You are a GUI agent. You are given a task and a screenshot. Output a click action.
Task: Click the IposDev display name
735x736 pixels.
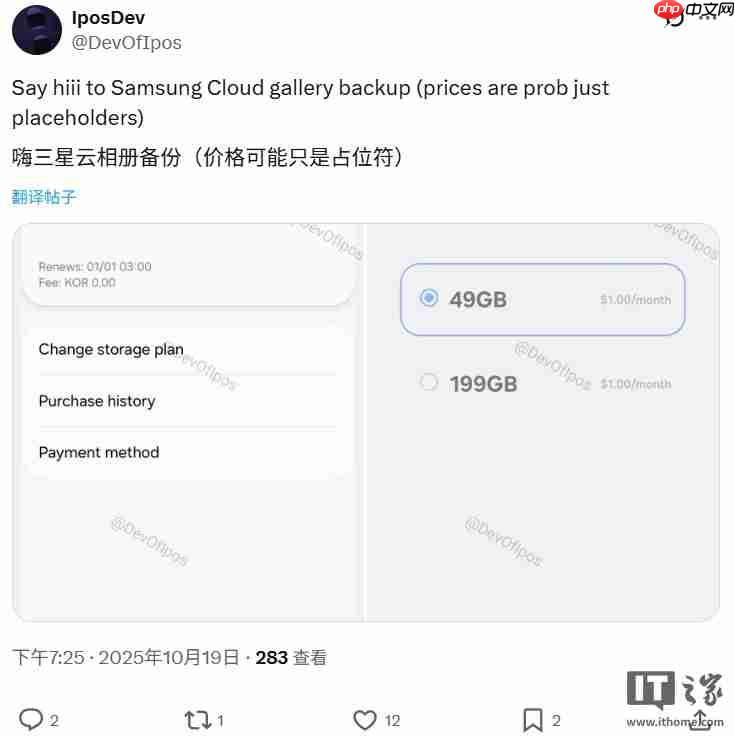pyautogui.click(x=107, y=17)
